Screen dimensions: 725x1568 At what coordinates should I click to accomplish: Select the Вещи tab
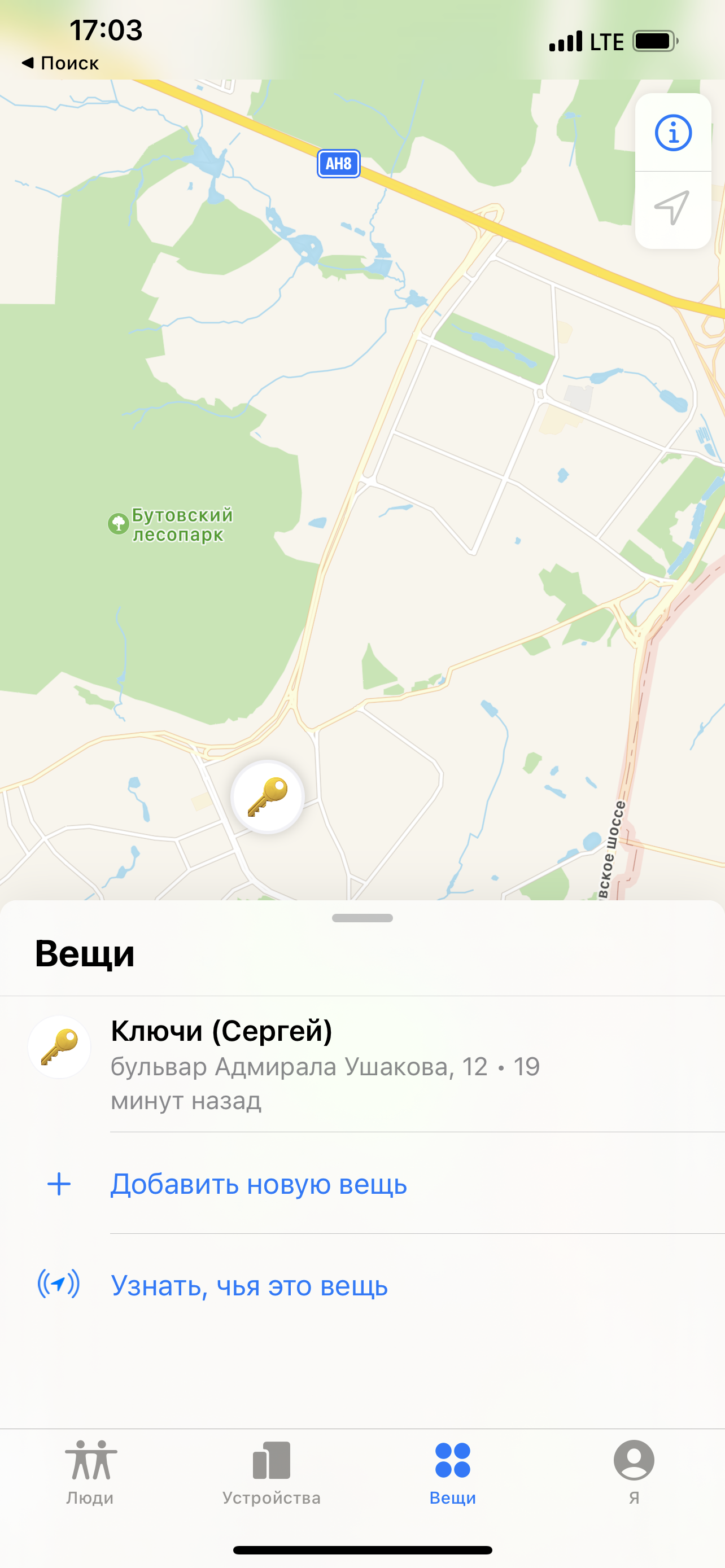[x=452, y=1472]
